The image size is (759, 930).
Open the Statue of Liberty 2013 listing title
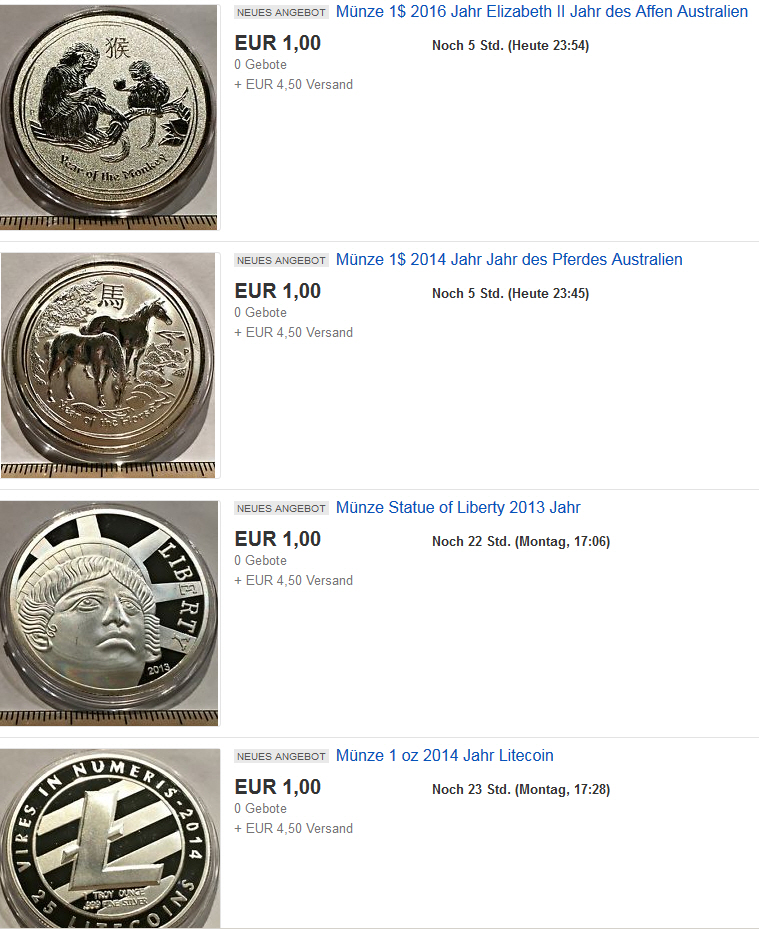pos(458,508)
